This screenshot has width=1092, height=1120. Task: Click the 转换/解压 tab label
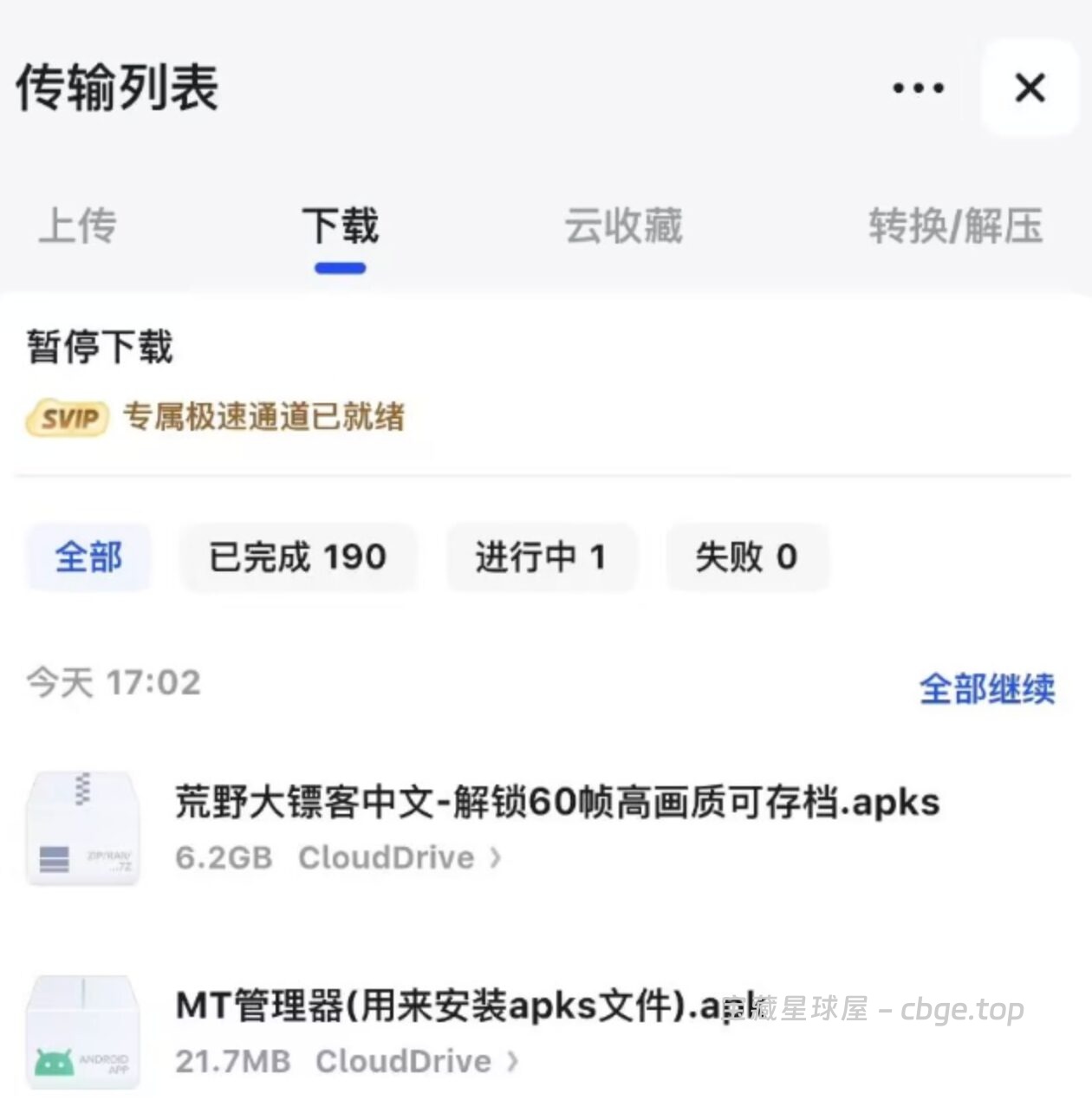pyautogui.click(x=956, y=226)
